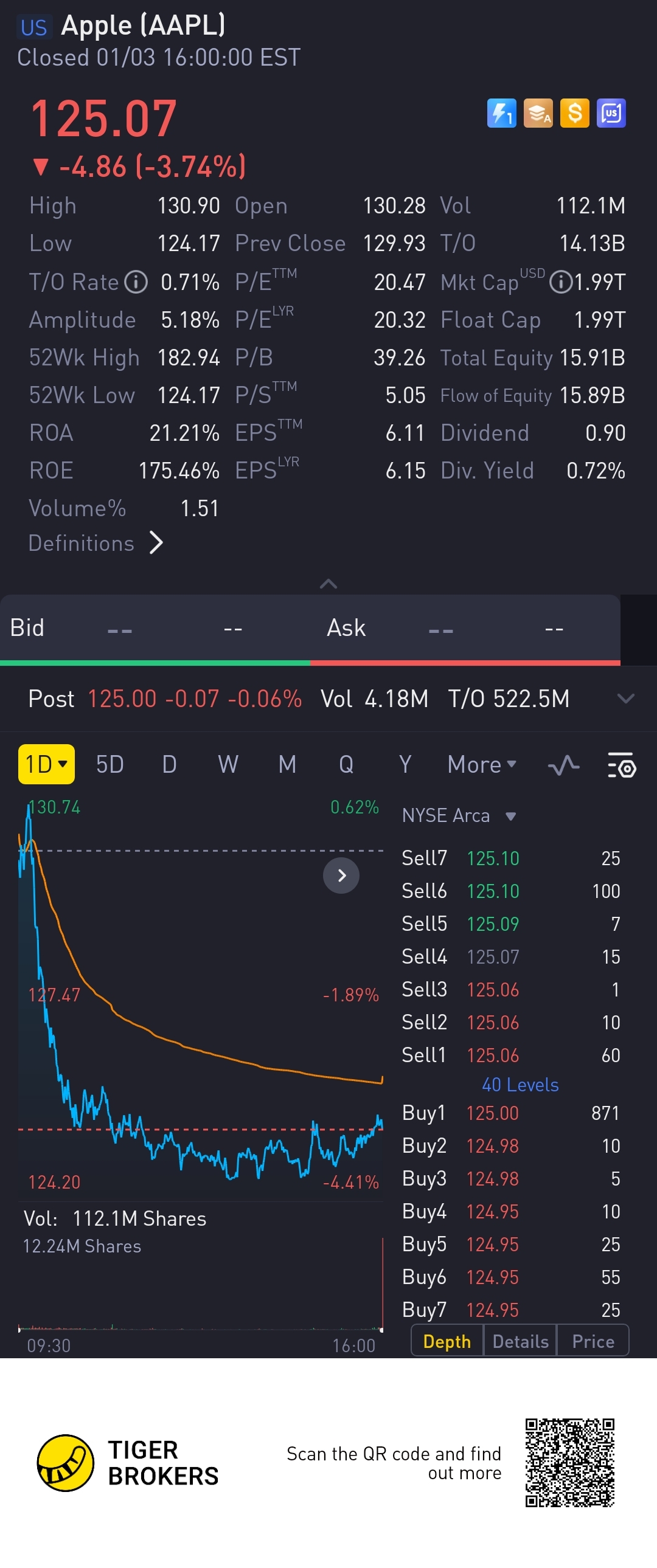The image size is (657, 1568).
Task: Switch the chart to 5D
Action: pyautogui.click(x=109, y=764)
